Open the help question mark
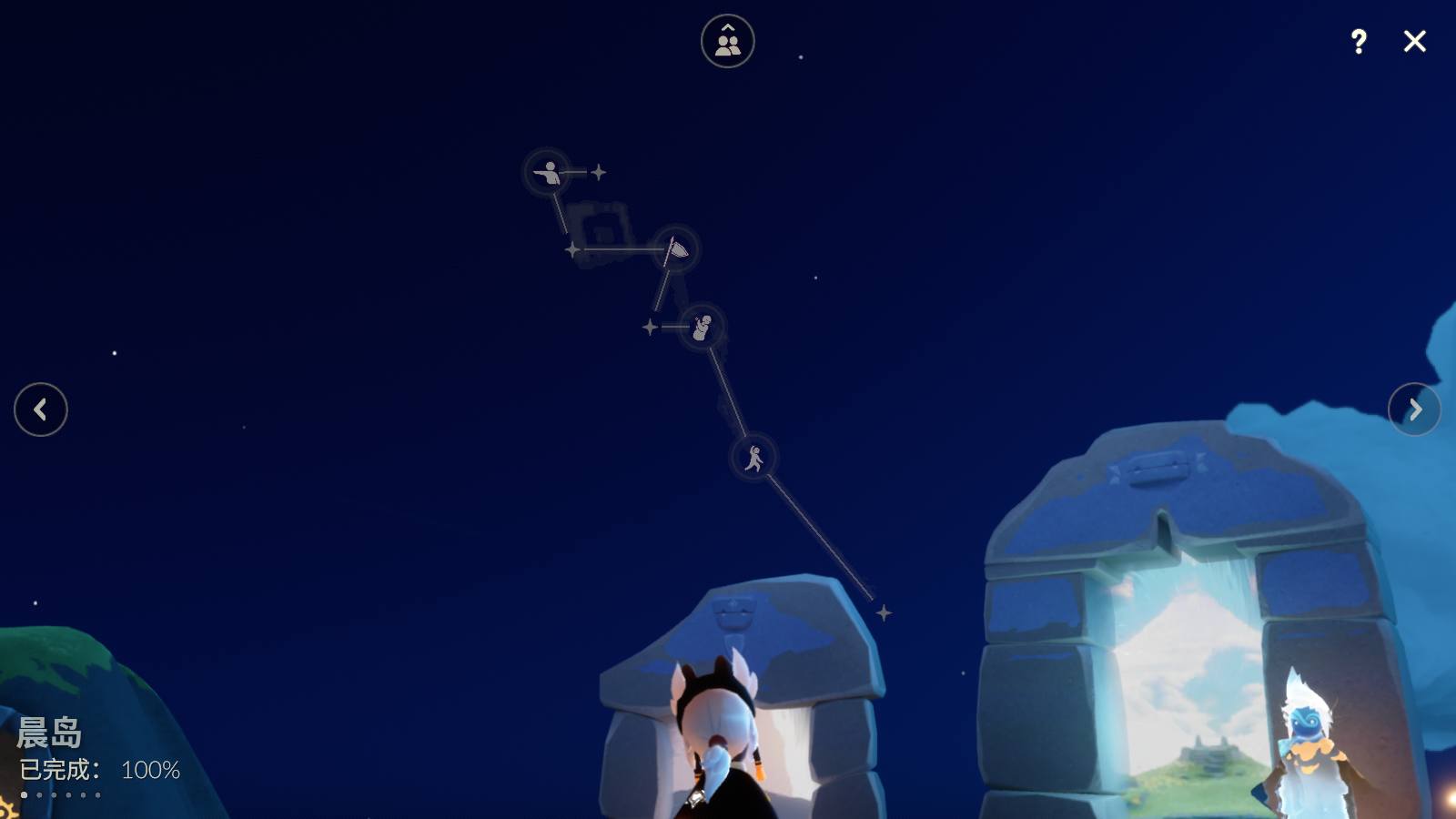1456x819 pixels. click(x=1359, y=41)
